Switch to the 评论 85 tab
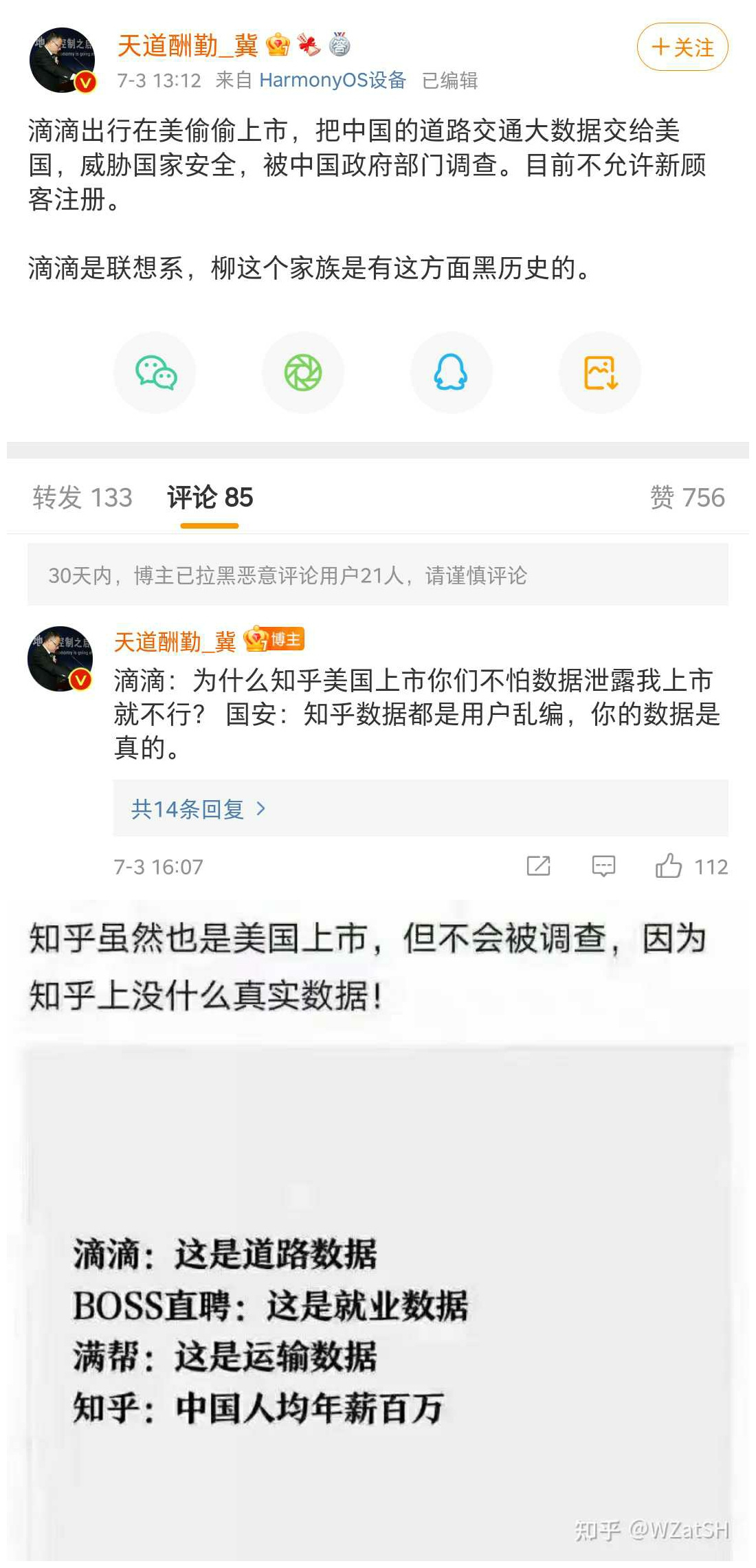 tap(210, 497)
